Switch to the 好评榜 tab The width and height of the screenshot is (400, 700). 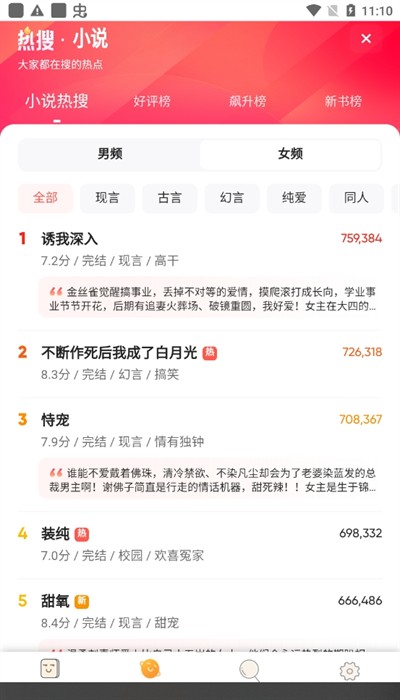pos(152,101)
